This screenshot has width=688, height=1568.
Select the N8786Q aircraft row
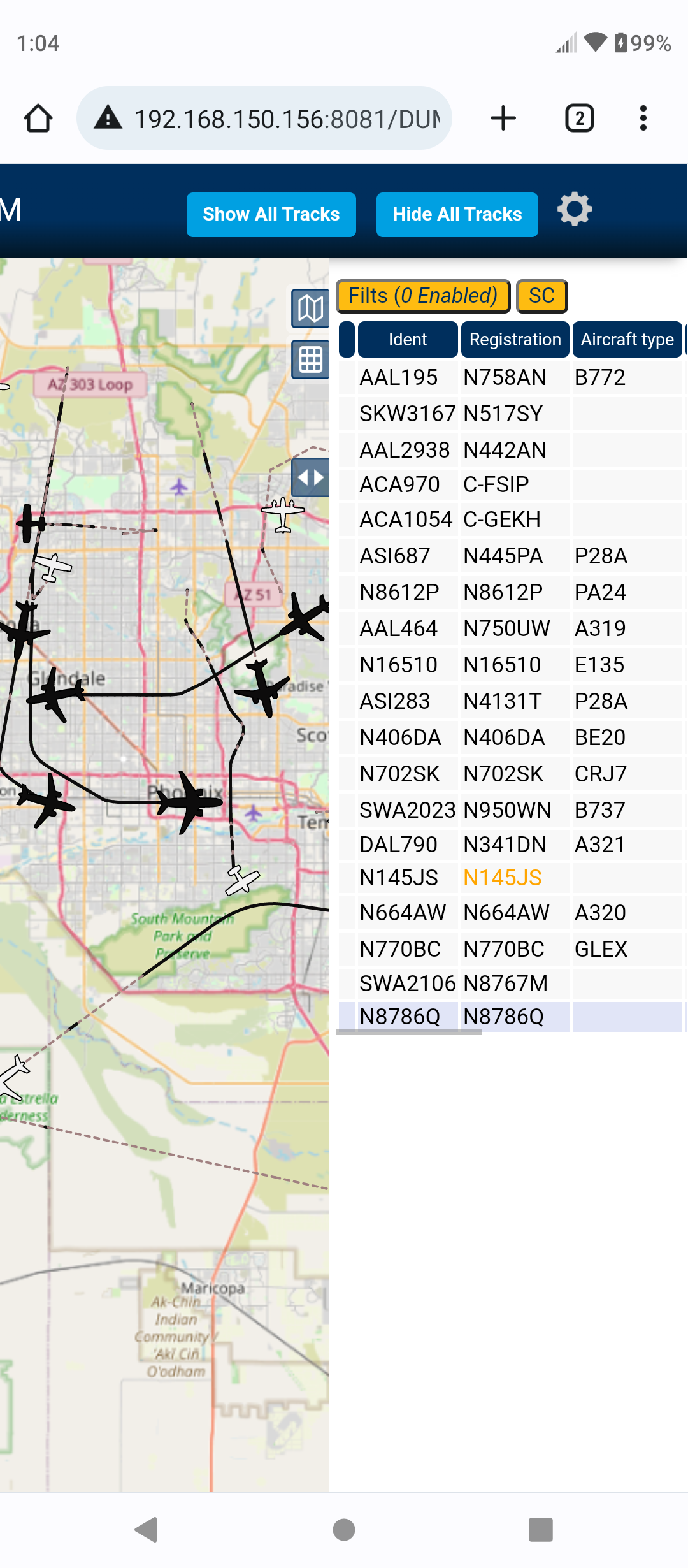510,1016
